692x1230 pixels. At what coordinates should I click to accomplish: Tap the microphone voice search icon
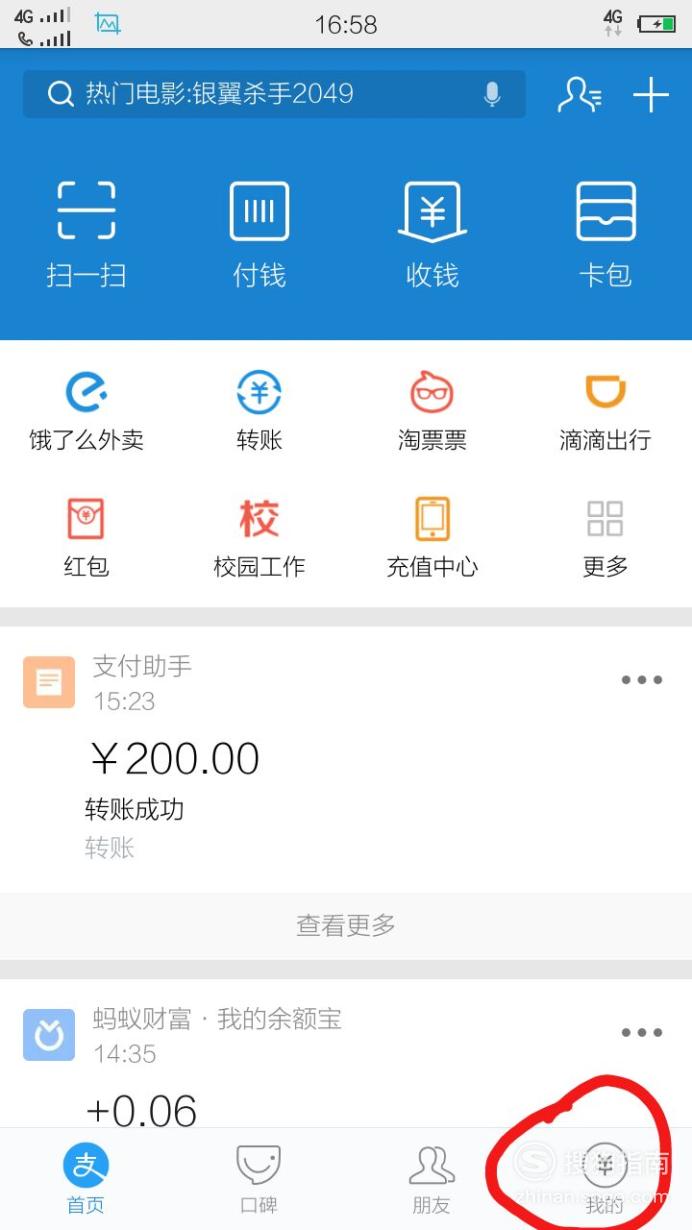click(492, 94)
